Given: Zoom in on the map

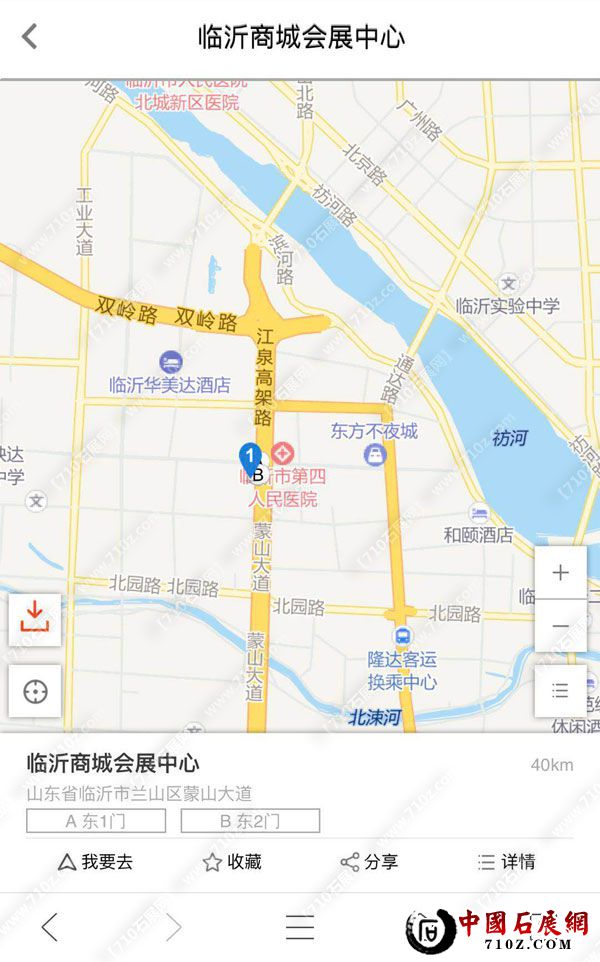Looking at the screenshot, I should [x=561, y=573].
